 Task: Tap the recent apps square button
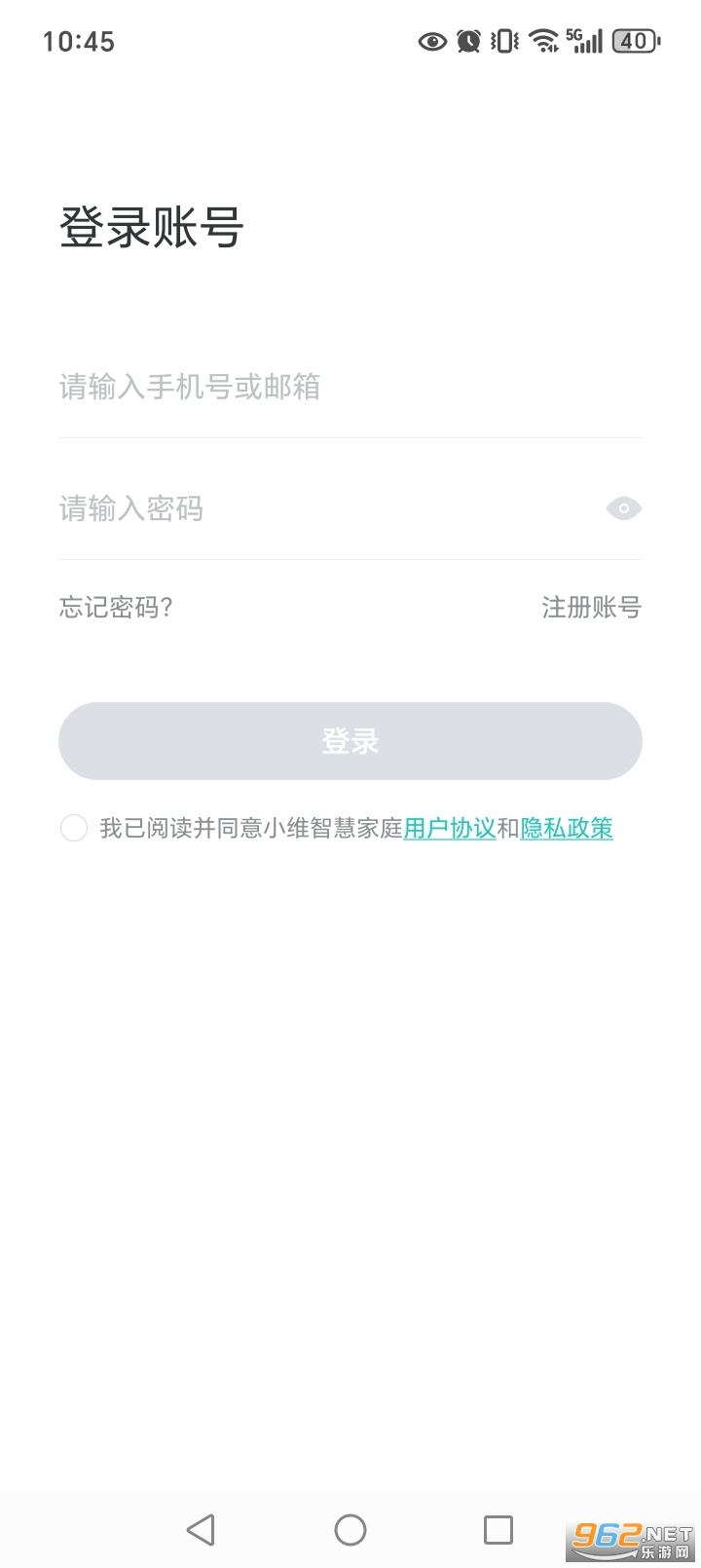[498, 1529]
